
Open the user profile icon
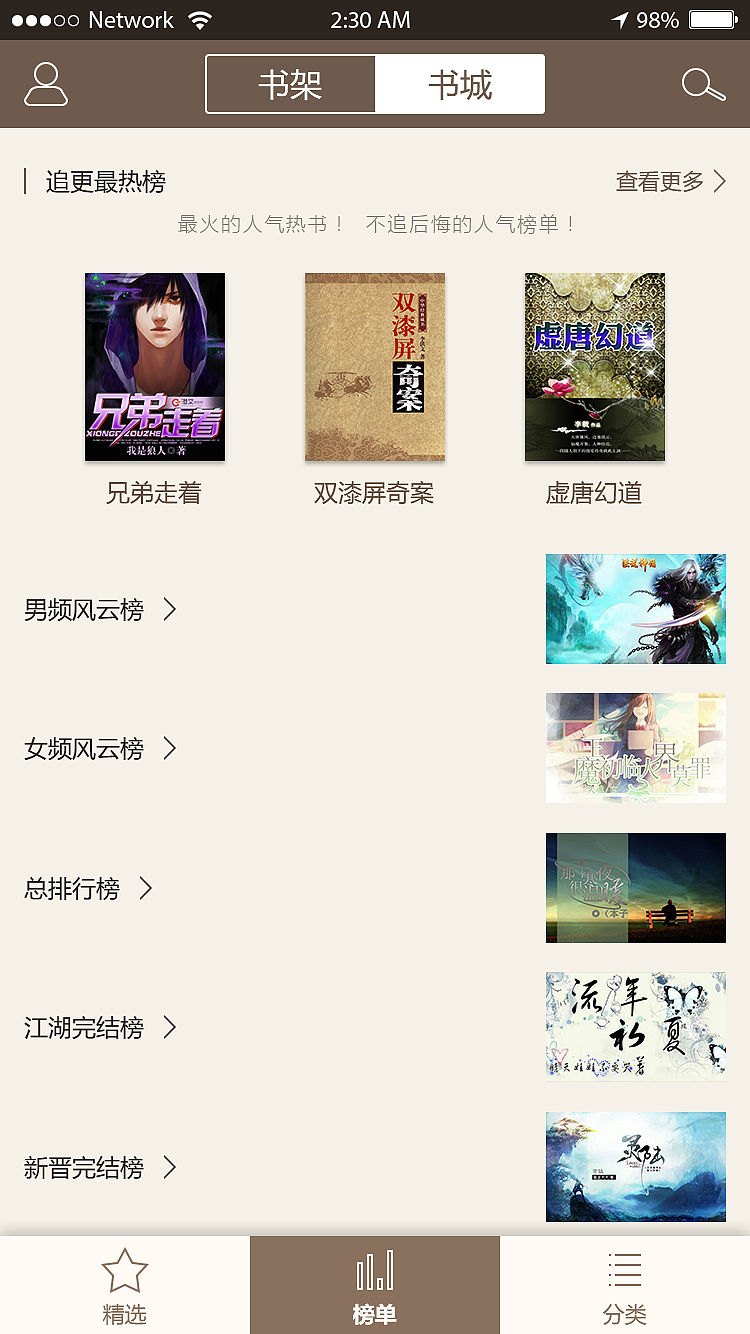[45, 84]
